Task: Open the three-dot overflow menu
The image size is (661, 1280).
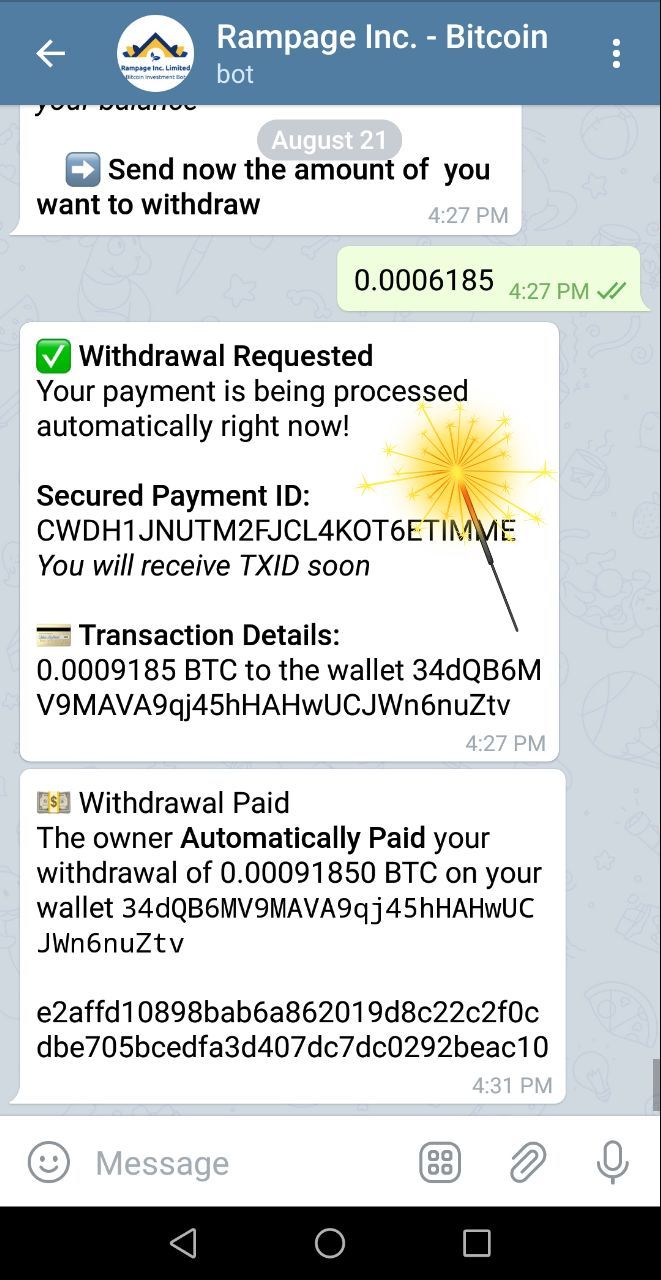Action: [616, 54]
